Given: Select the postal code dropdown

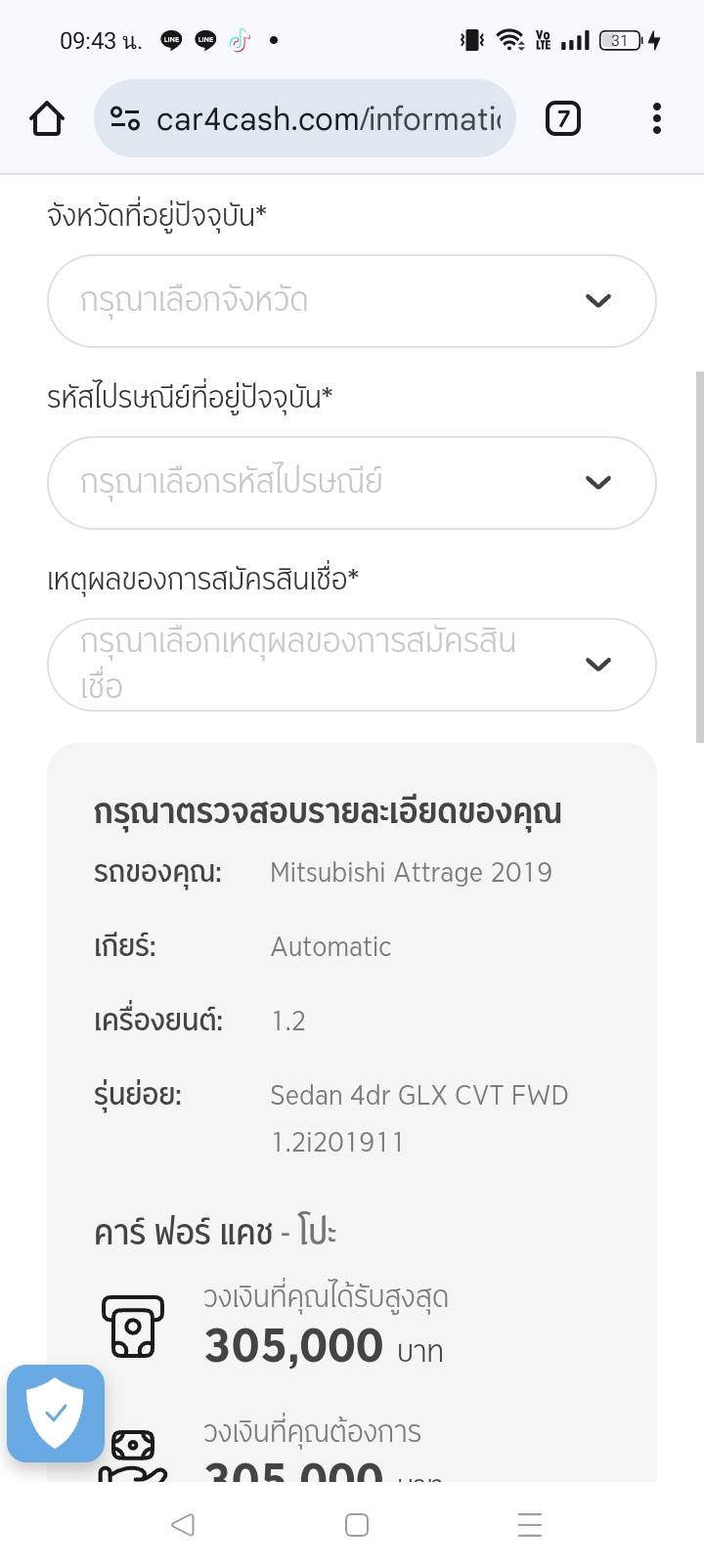Looking at the screenshot, I should coord(351,483).
